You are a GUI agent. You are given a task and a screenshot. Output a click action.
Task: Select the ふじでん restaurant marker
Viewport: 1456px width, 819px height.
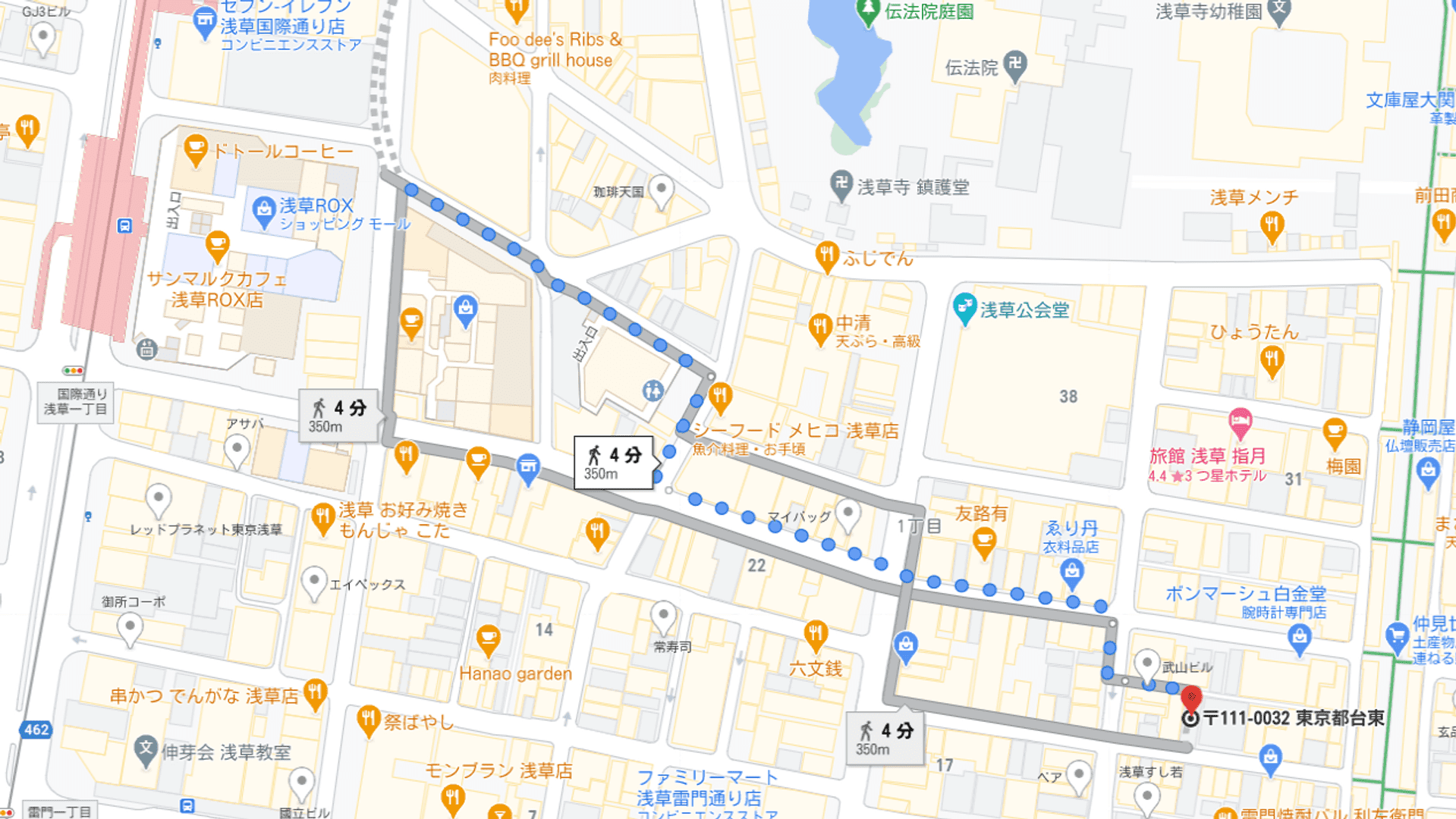(826, 256)
